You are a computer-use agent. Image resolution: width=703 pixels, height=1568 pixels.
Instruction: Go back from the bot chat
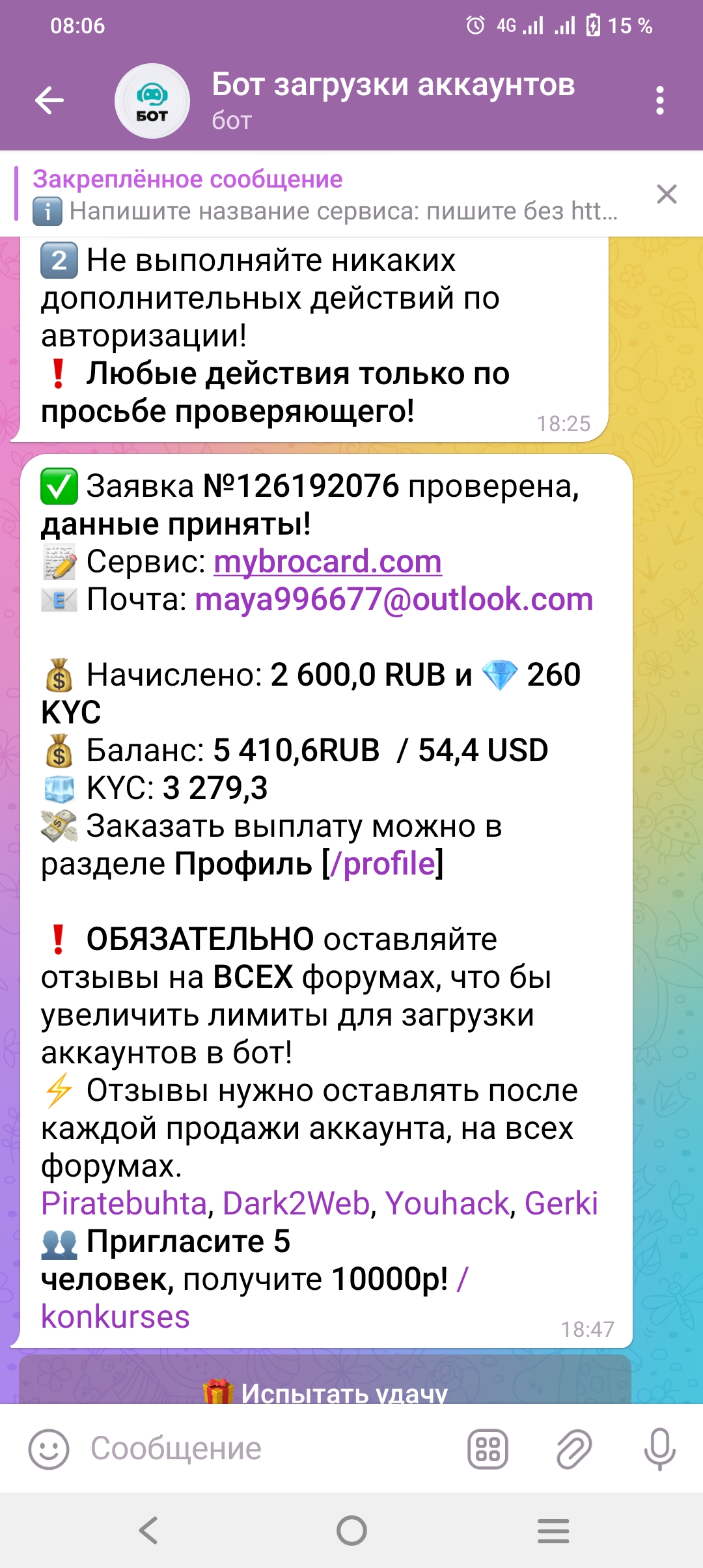pyautogui.click(x=49, y=100)
